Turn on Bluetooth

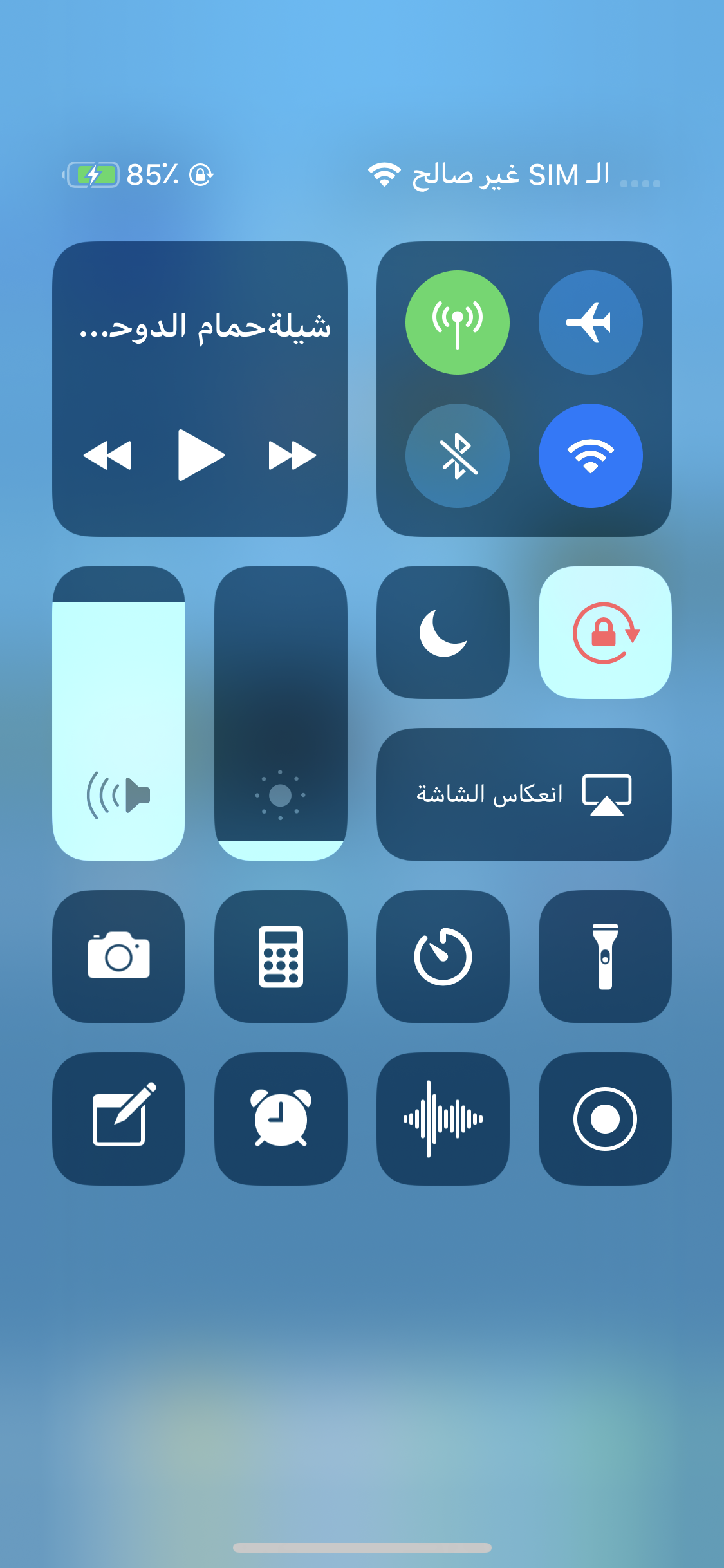[457, 456]
